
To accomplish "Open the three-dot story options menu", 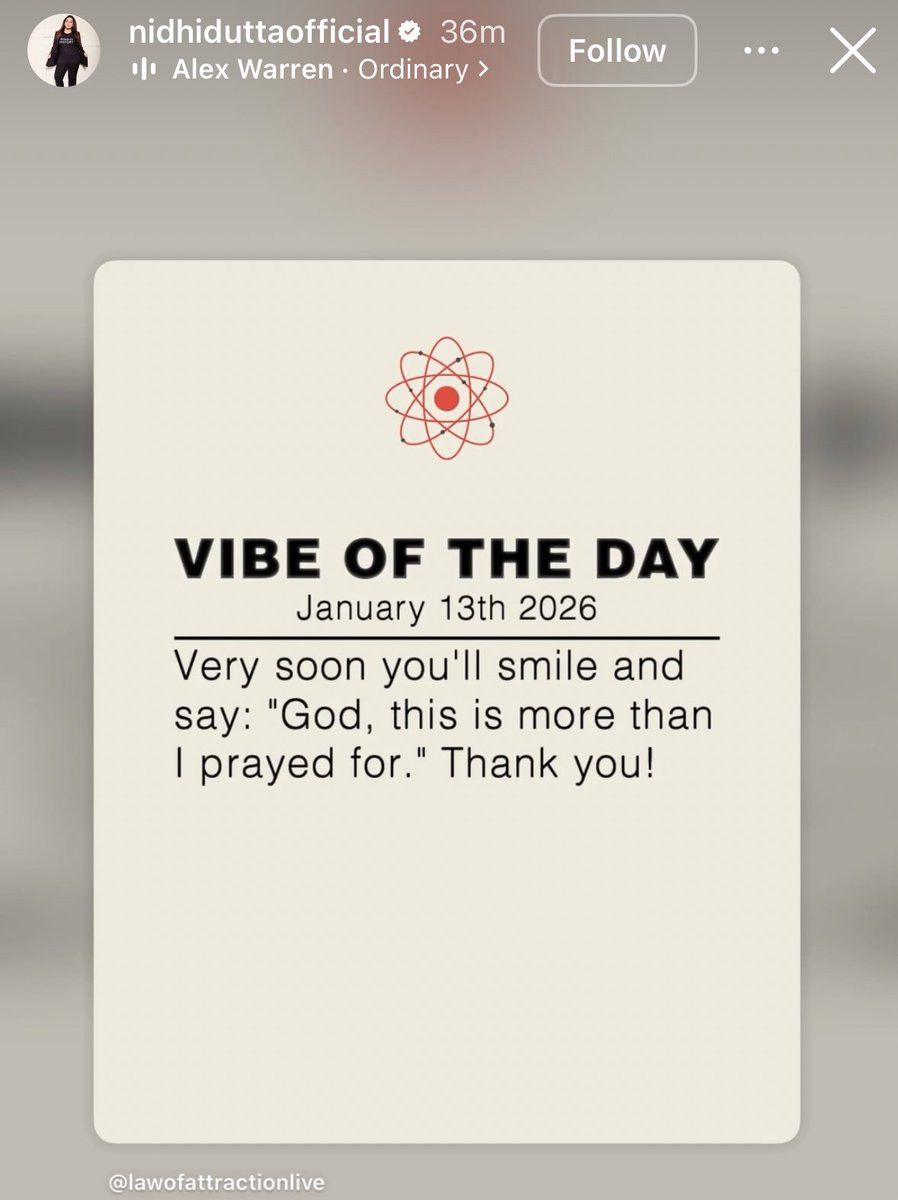I will coord(762,50).
